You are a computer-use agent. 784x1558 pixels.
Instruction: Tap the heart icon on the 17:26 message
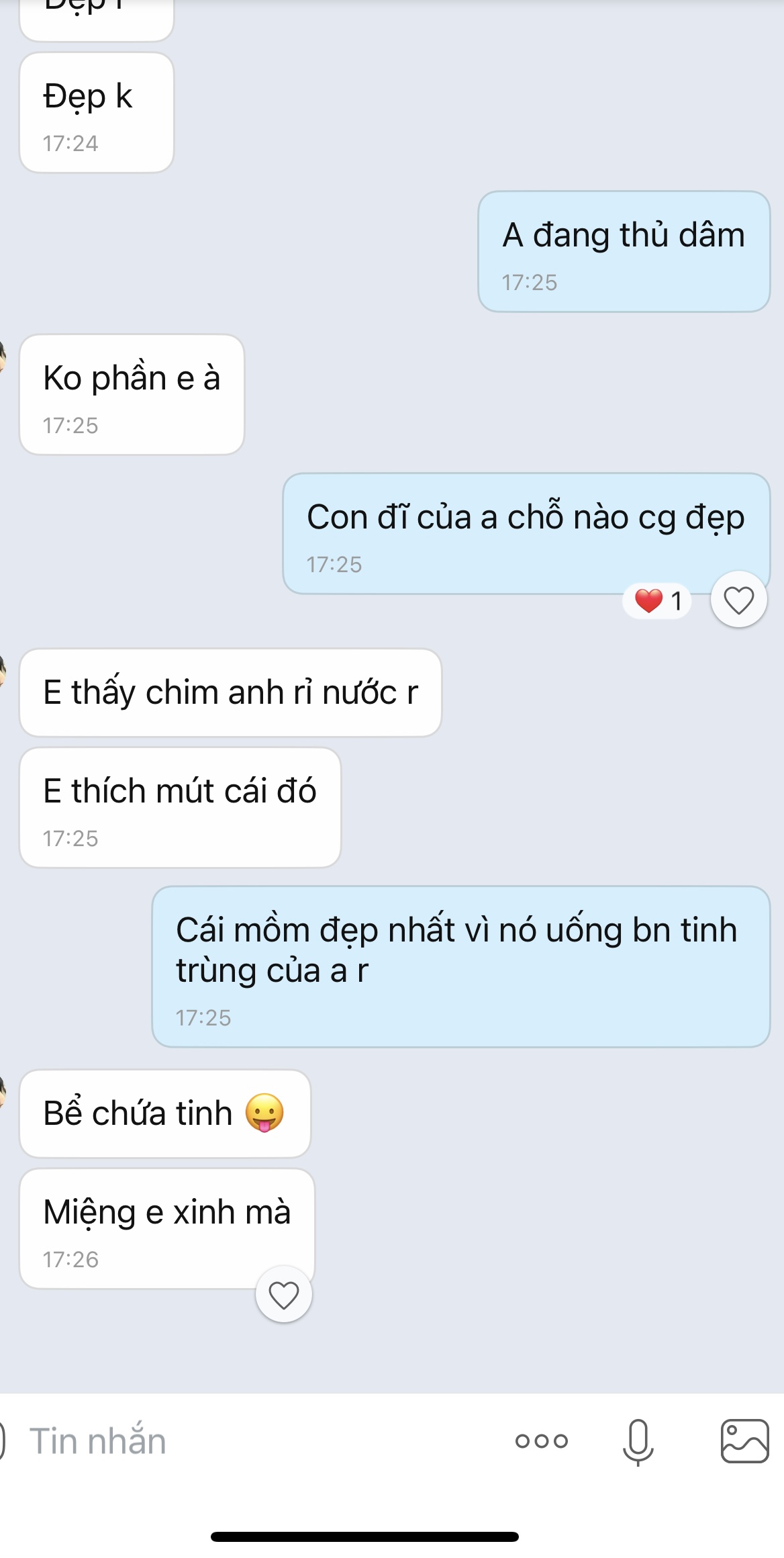point(283,1295)
